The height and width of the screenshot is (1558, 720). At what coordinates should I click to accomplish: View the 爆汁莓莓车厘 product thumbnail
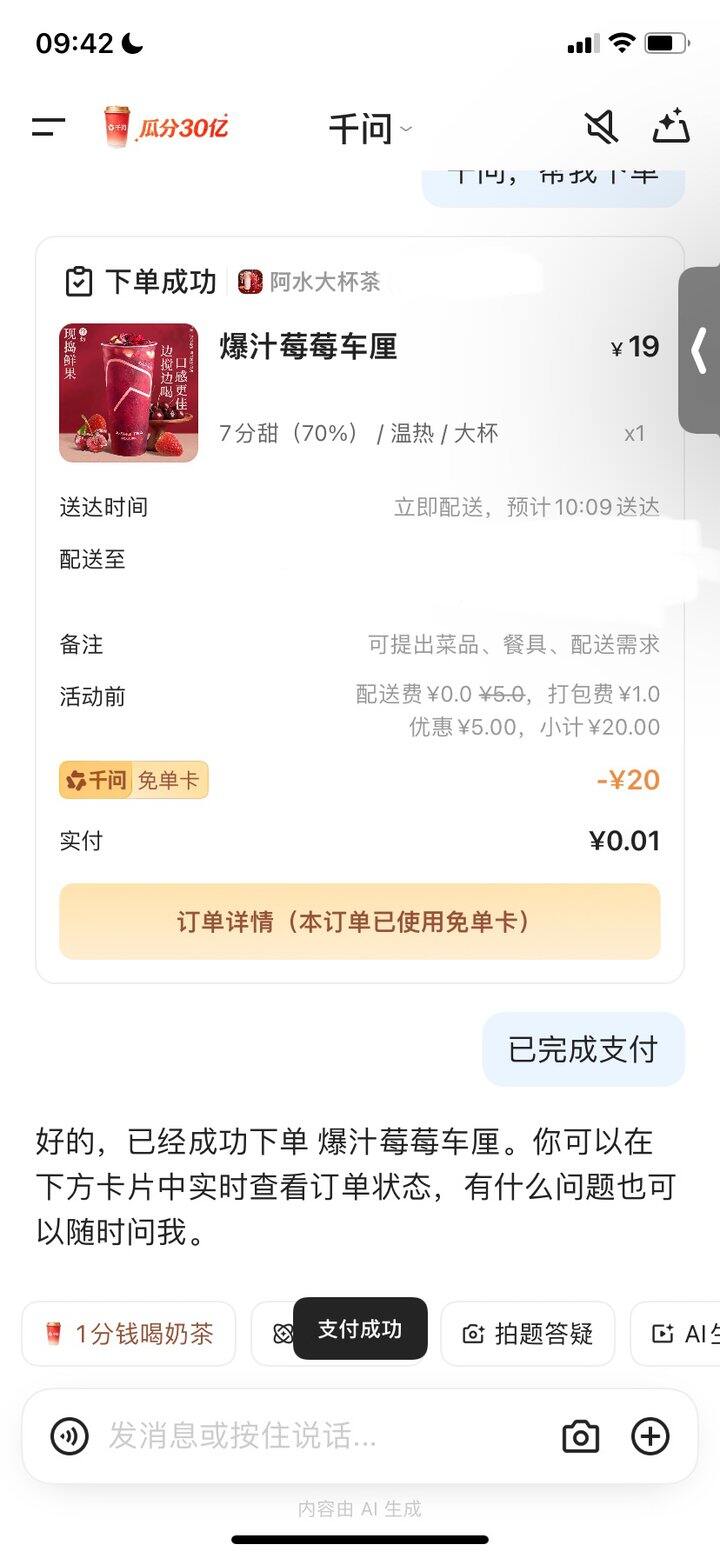click(128, 392)
